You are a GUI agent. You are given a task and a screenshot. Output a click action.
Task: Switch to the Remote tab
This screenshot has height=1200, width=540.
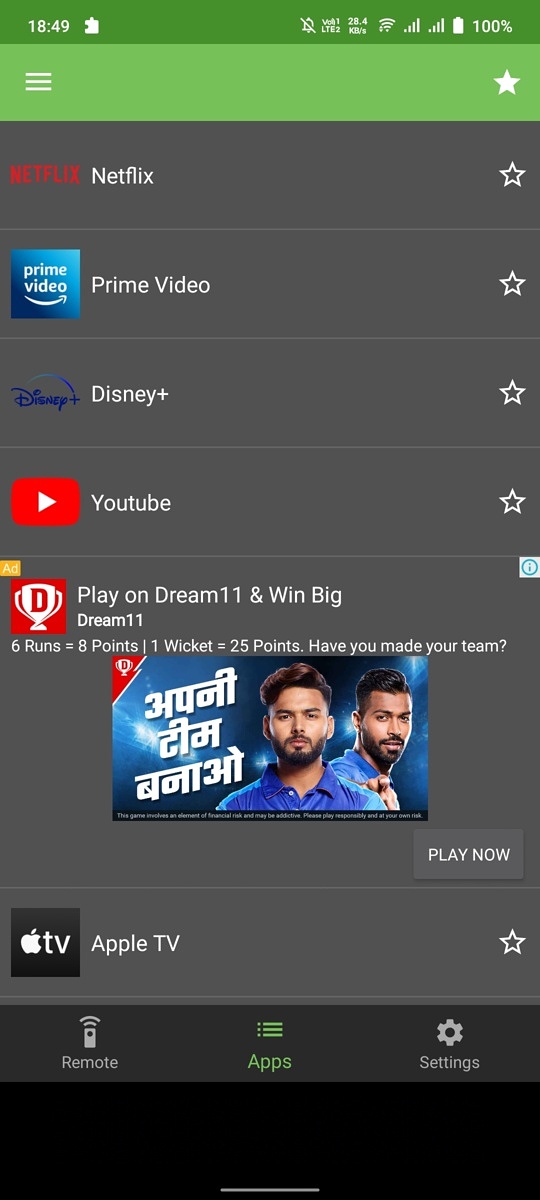coord(90,1043)
